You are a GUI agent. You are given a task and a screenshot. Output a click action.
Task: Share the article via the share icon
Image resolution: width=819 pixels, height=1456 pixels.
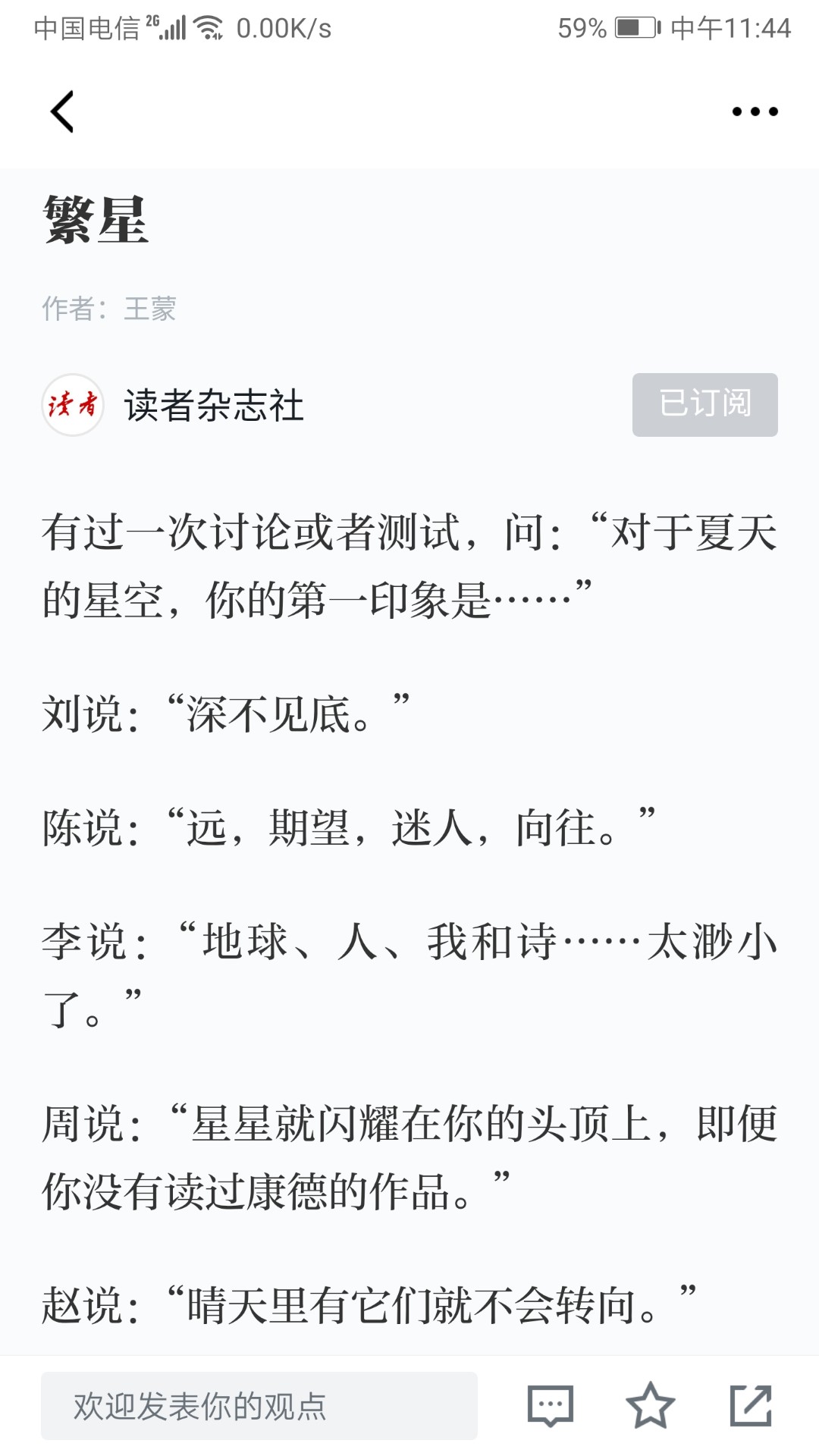751,1405
